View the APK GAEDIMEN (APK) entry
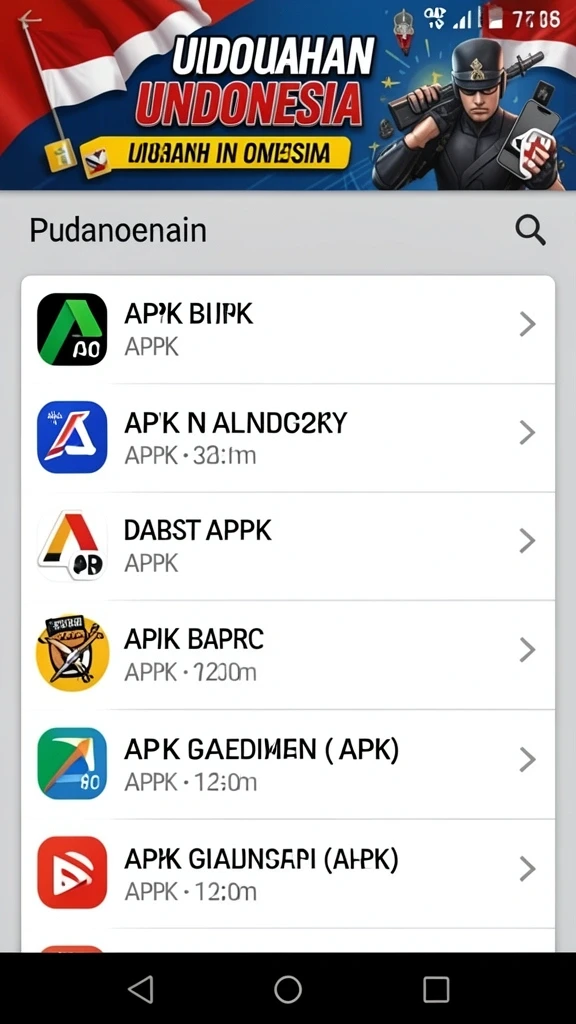Screen dimensions: 576x1024 pyautogui.click(x=288, y=764)
